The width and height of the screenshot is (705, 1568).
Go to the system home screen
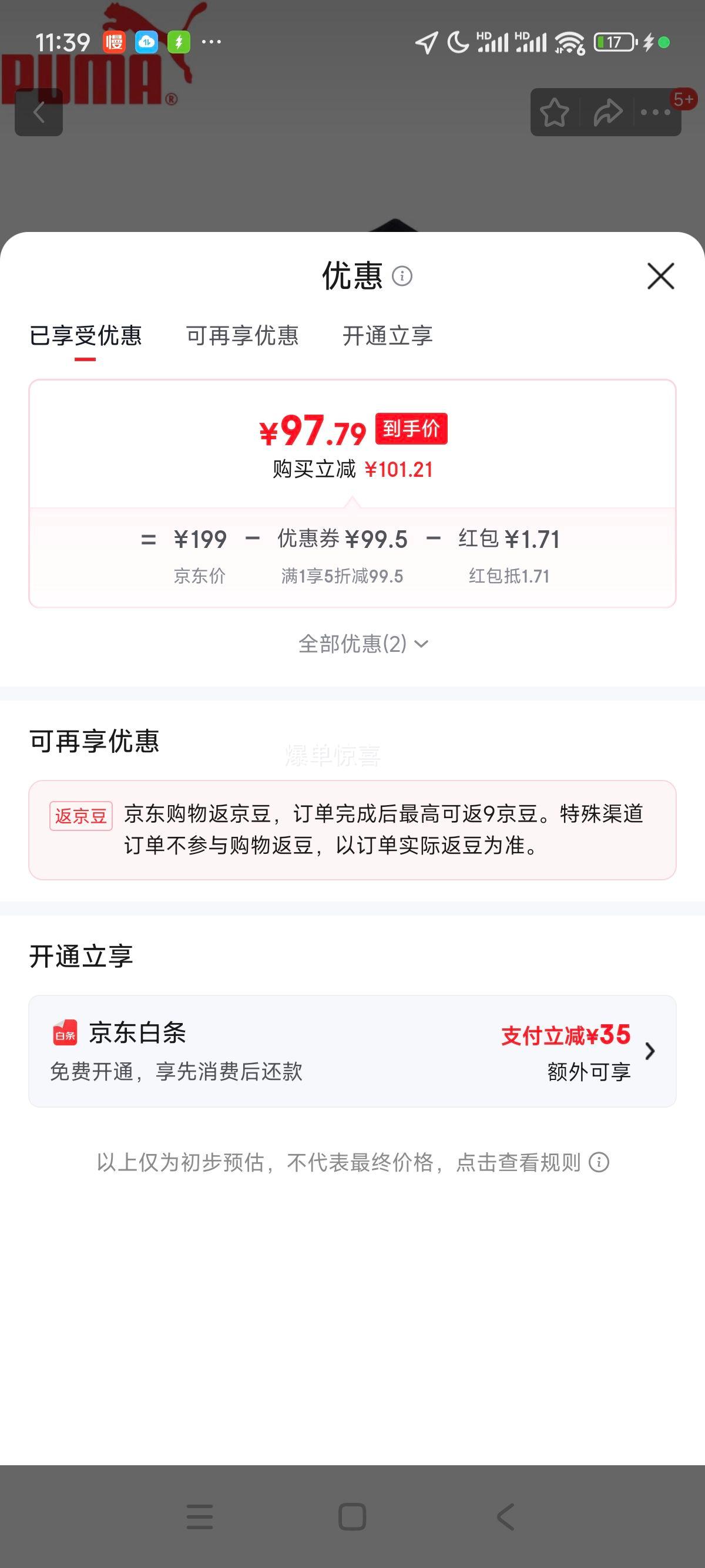pyautogui.click(x=352, y=1516)
